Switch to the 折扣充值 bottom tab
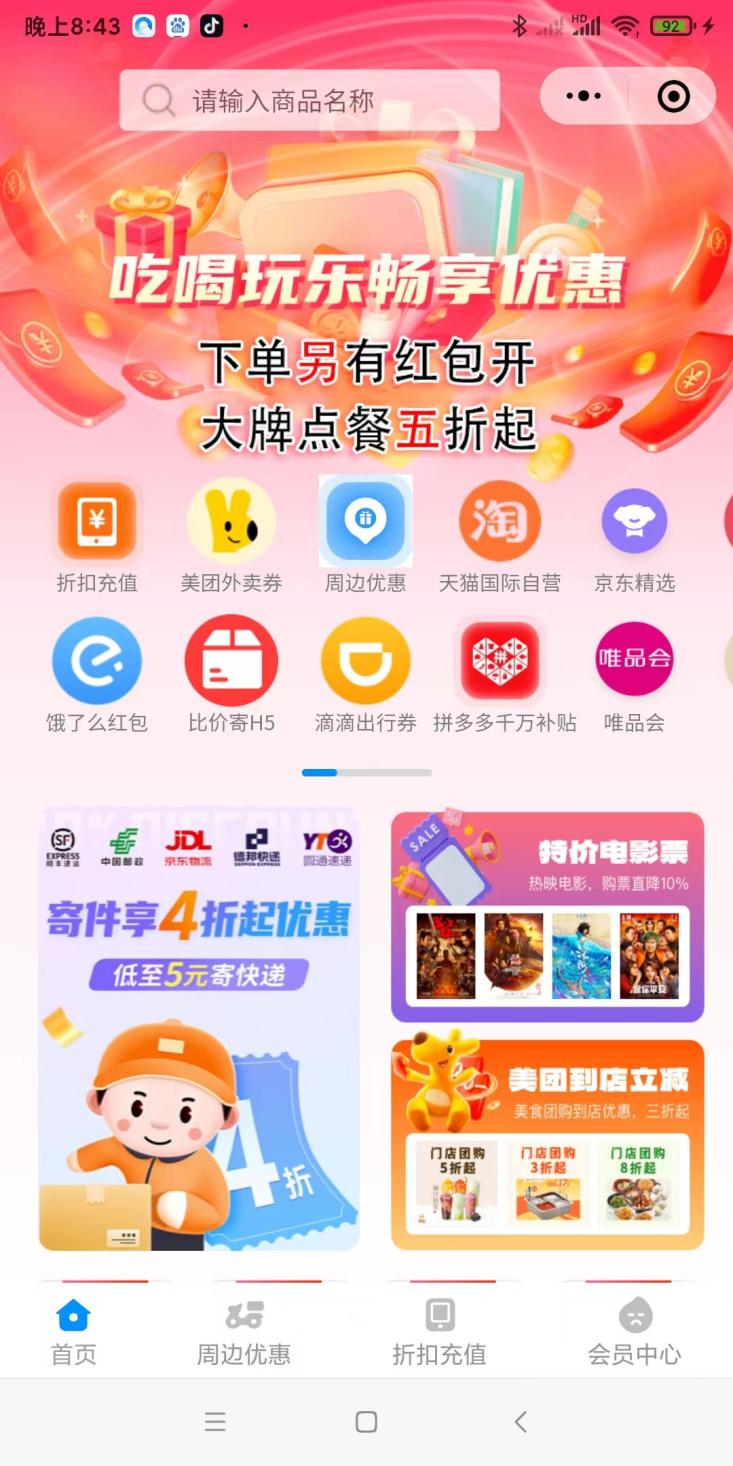733x1466 pixels. click(439, 1332)
